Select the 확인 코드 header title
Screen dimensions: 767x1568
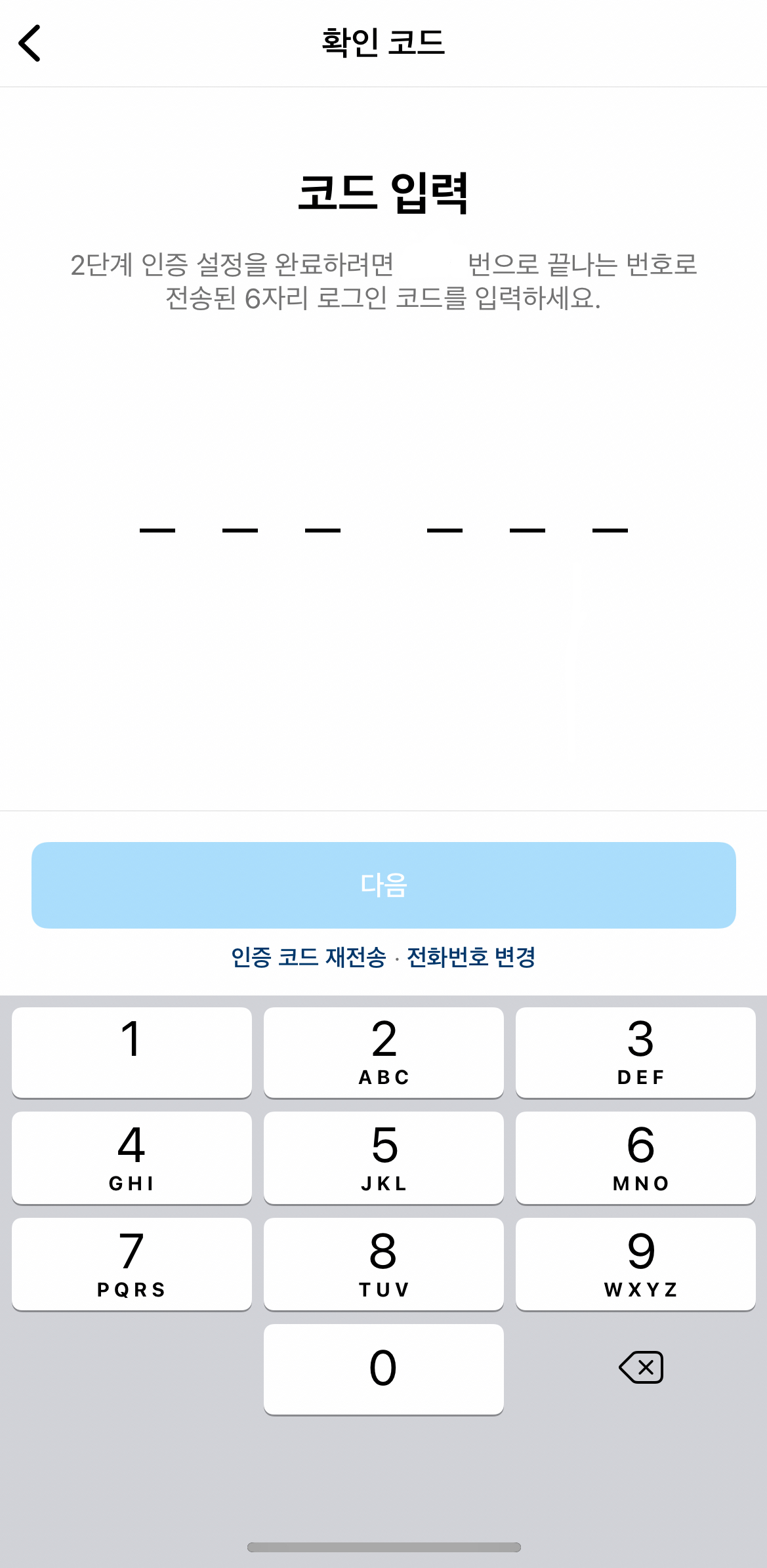point(383,42)
